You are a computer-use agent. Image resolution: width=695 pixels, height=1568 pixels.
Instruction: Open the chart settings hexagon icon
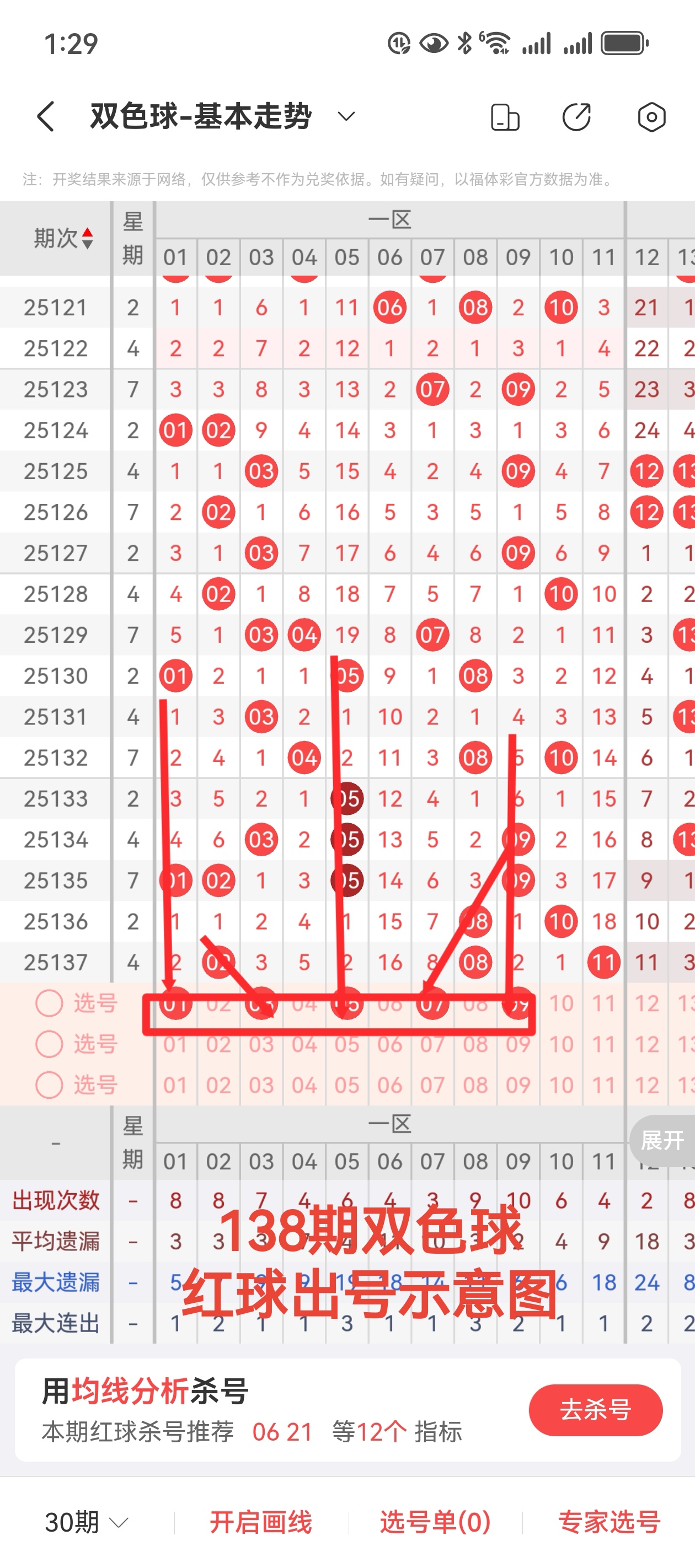coord(651,117)
